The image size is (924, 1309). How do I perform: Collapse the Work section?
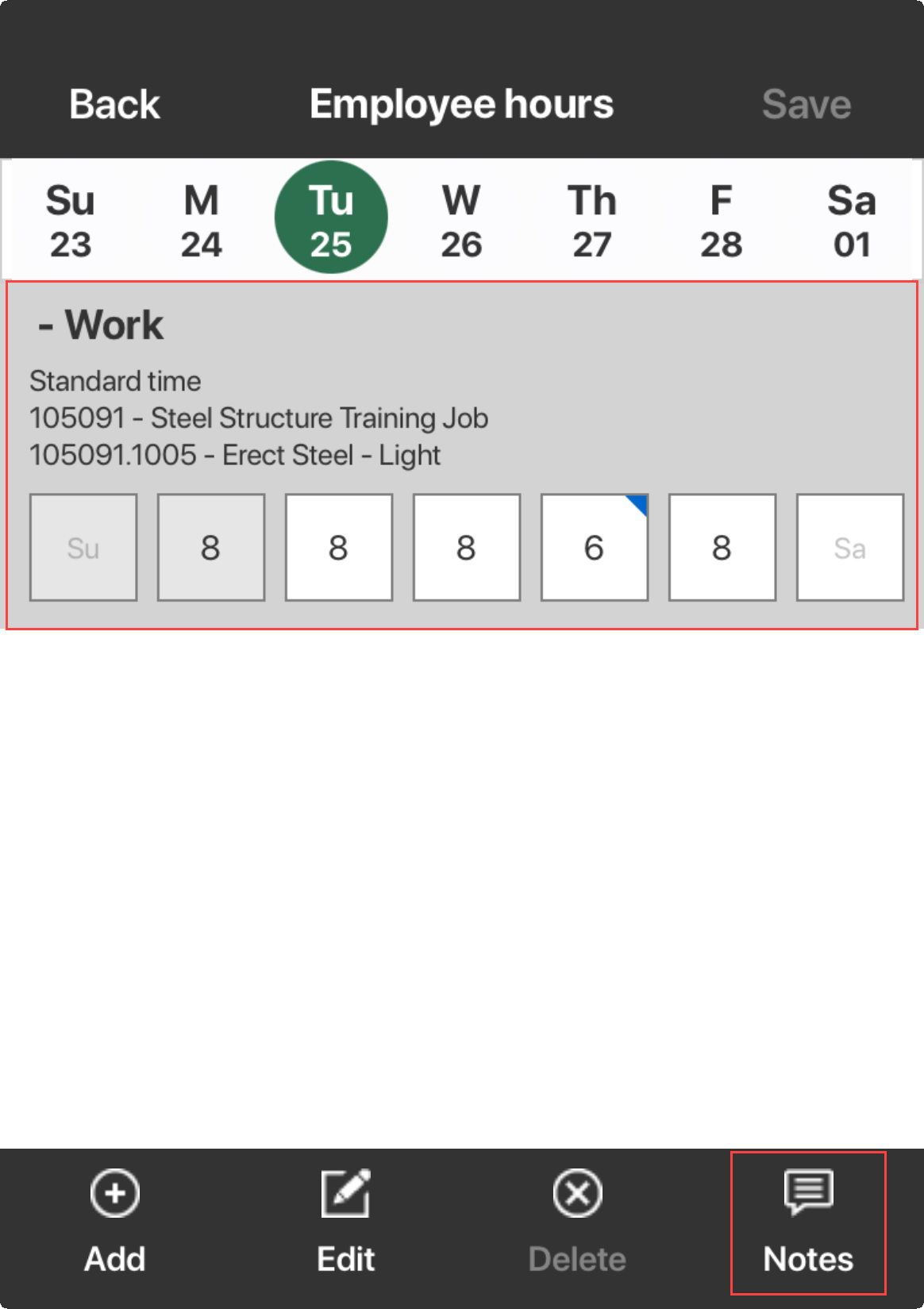coord(100,325)
